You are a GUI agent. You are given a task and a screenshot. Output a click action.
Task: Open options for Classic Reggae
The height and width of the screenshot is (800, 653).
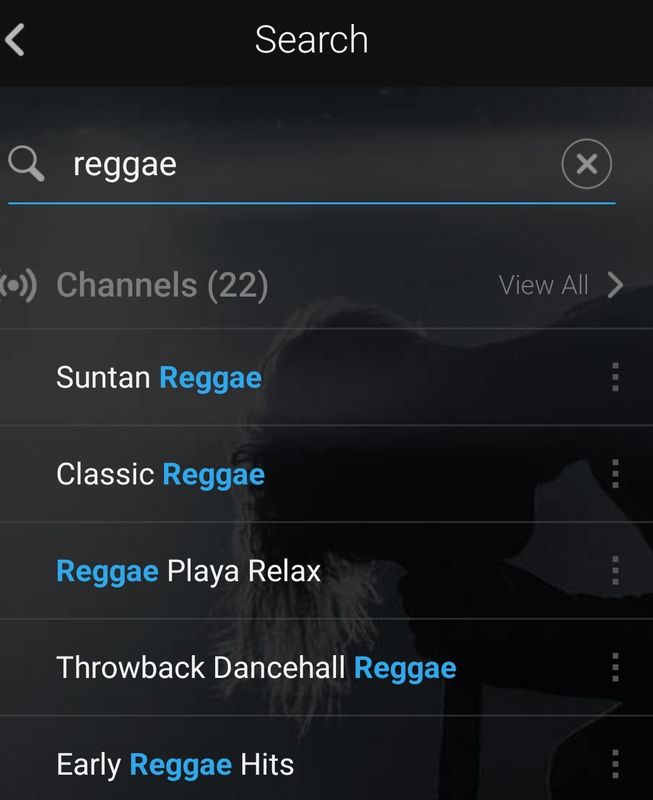click(x=615, y=474)
